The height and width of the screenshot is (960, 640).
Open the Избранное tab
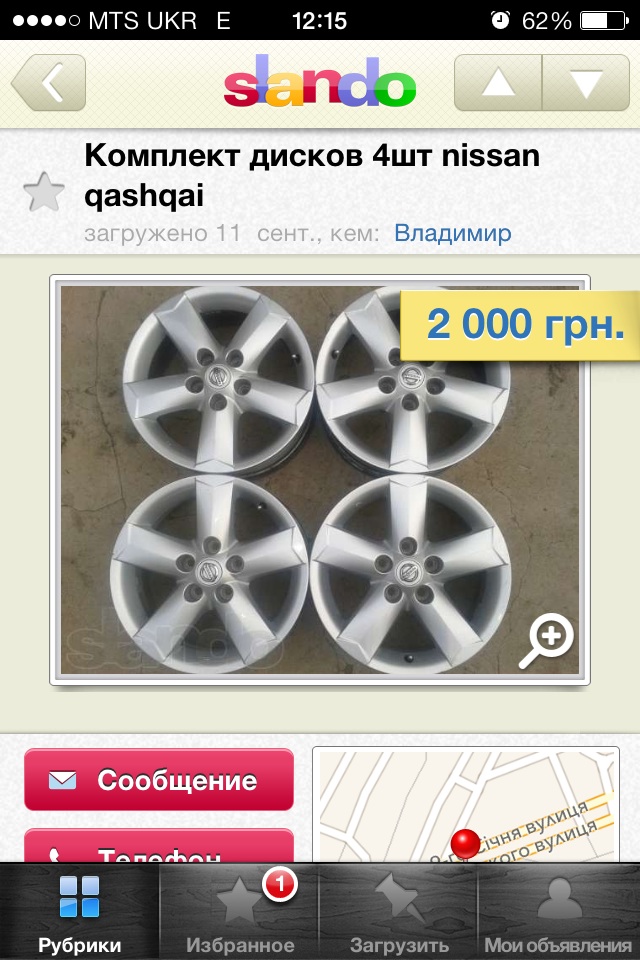(240, 914)
